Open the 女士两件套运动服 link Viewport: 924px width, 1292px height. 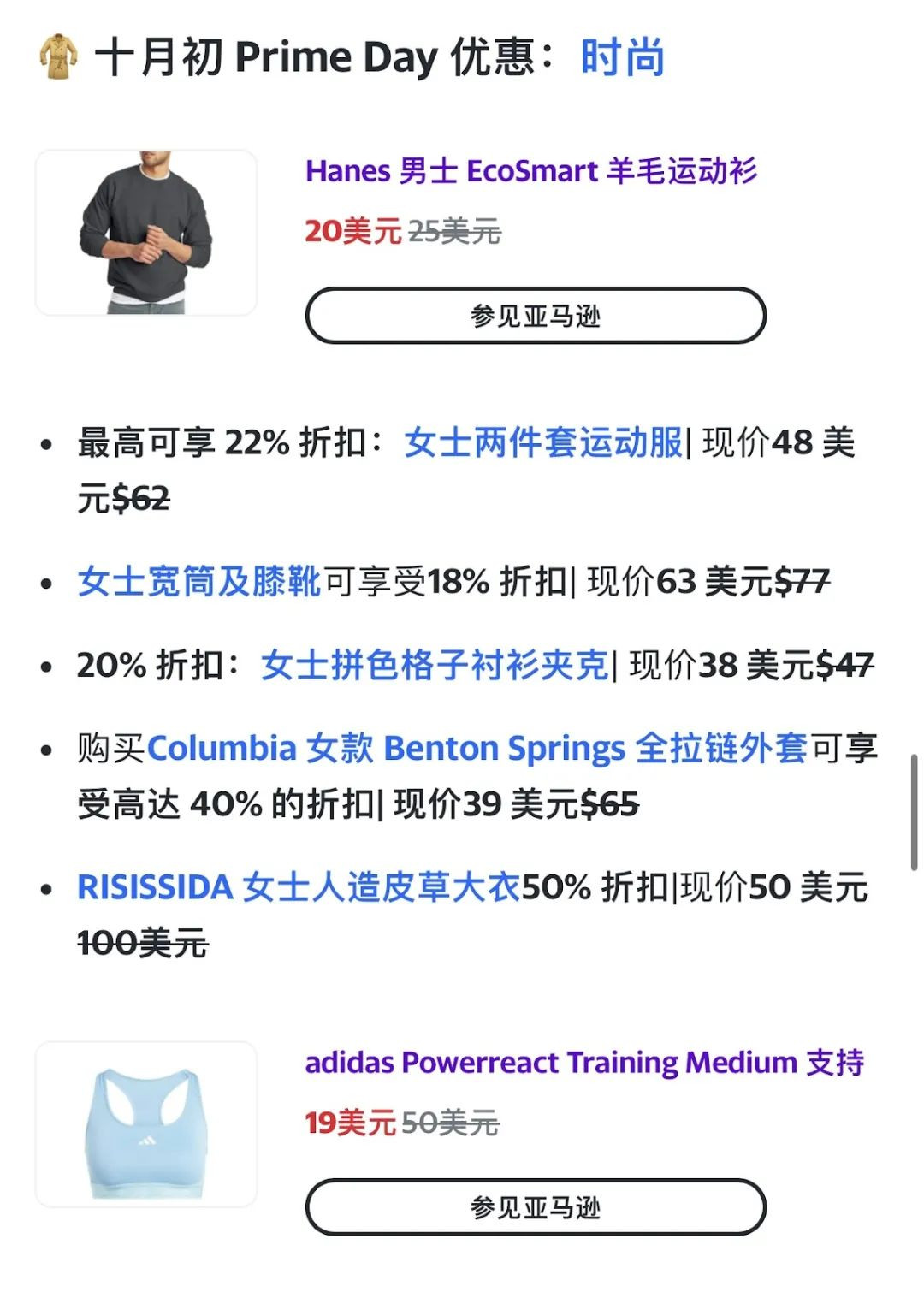(x=542, y=443)
